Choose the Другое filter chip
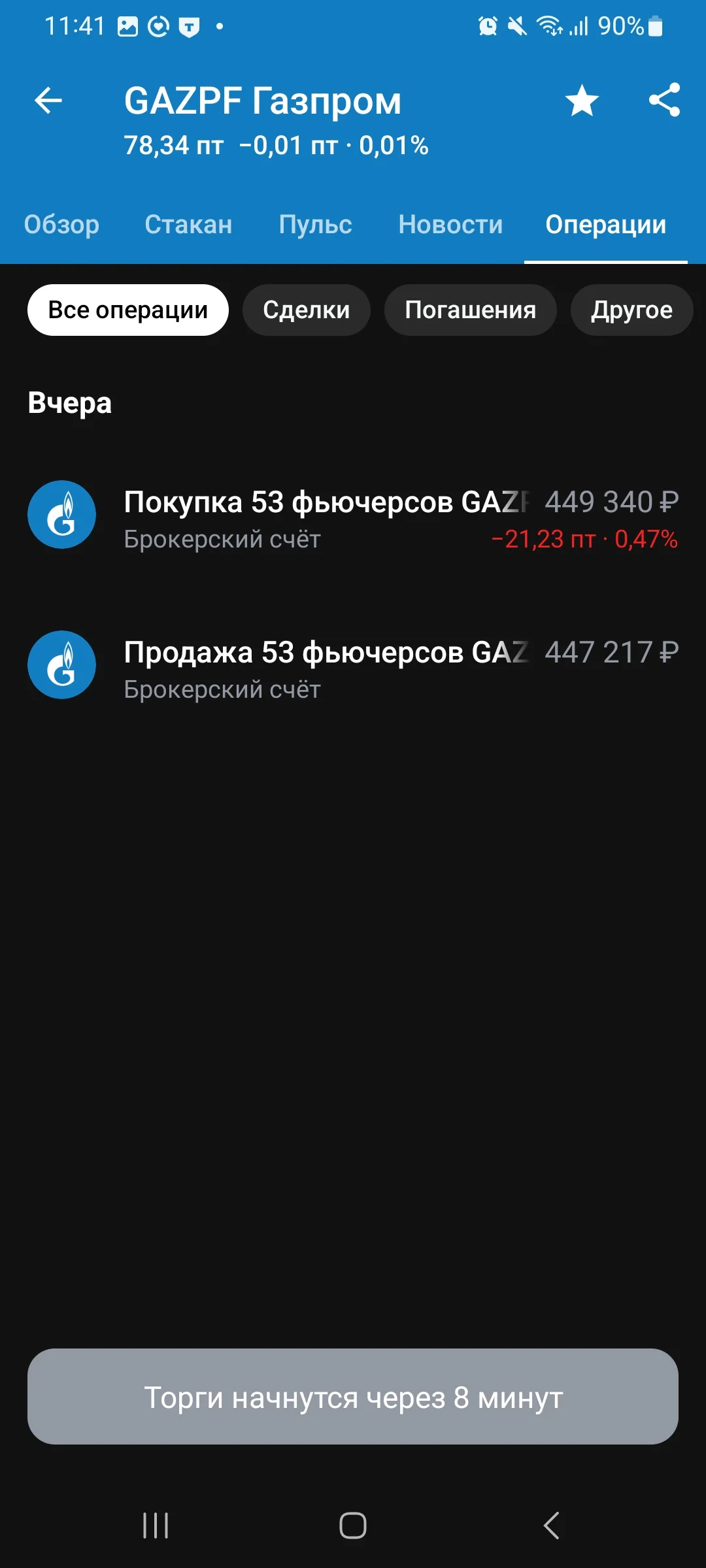 tap(631, 310)
